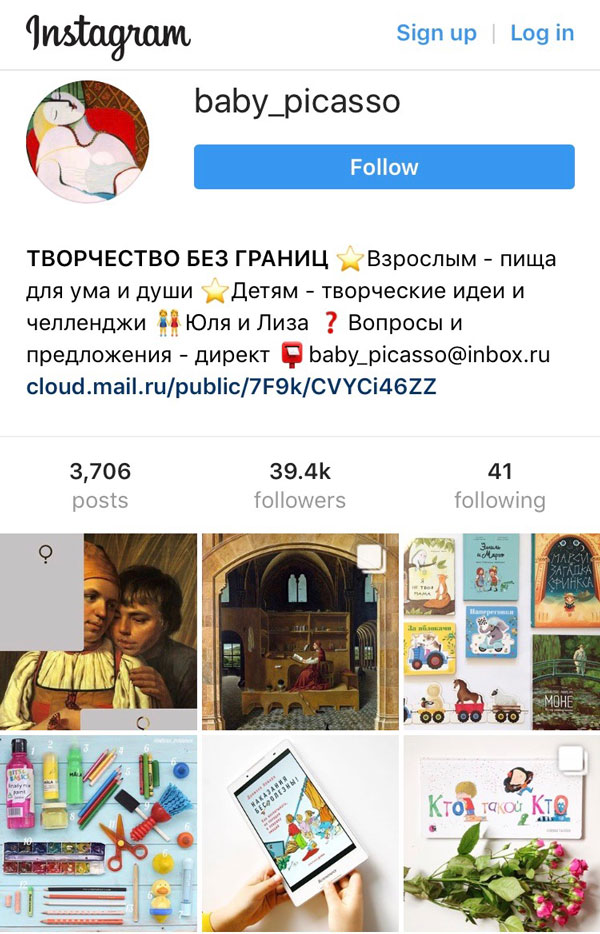This screenshot has width=600, height=934.
Task: View the baby_picasso profile picture
Action: (x=87, y=141)
